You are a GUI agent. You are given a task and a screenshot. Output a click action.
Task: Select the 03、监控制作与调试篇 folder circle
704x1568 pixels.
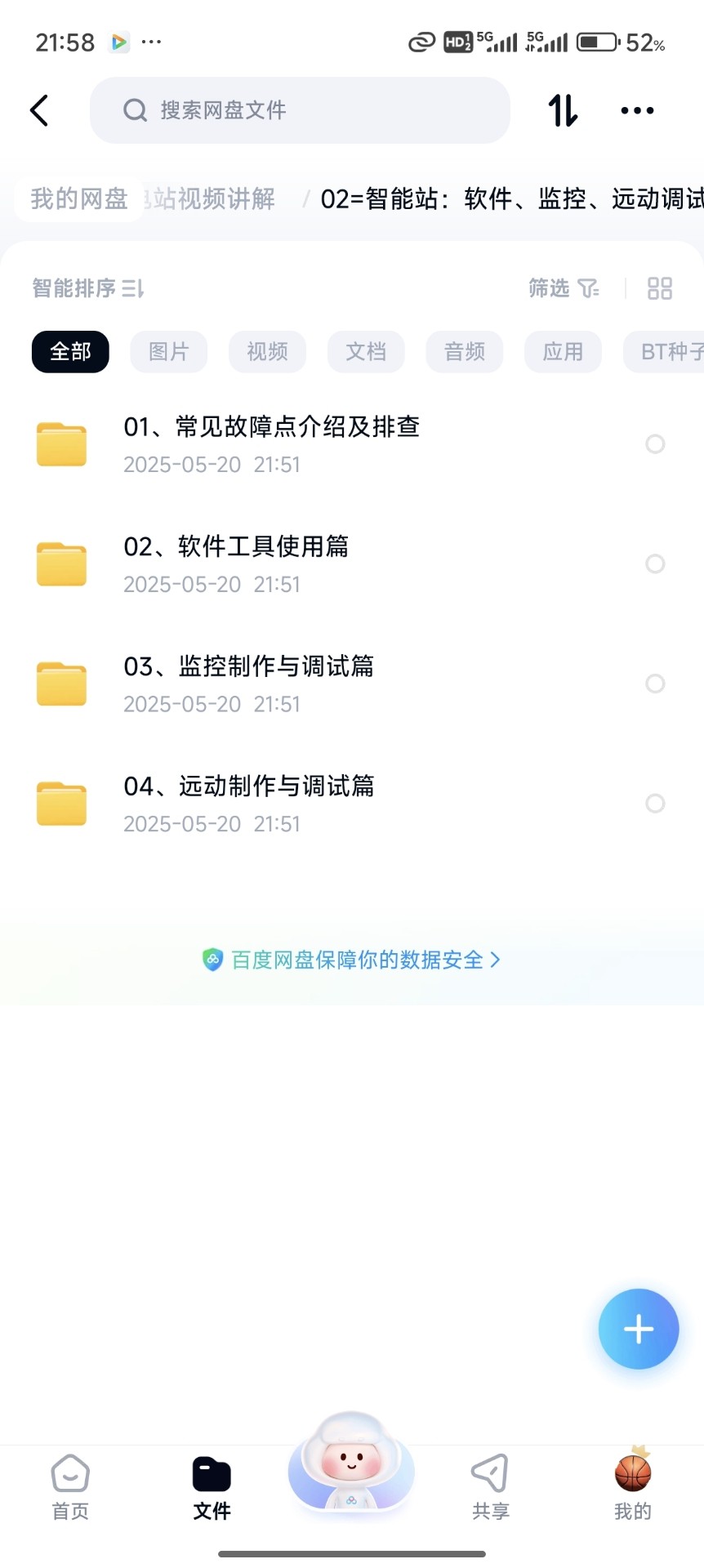coord(655,684)
